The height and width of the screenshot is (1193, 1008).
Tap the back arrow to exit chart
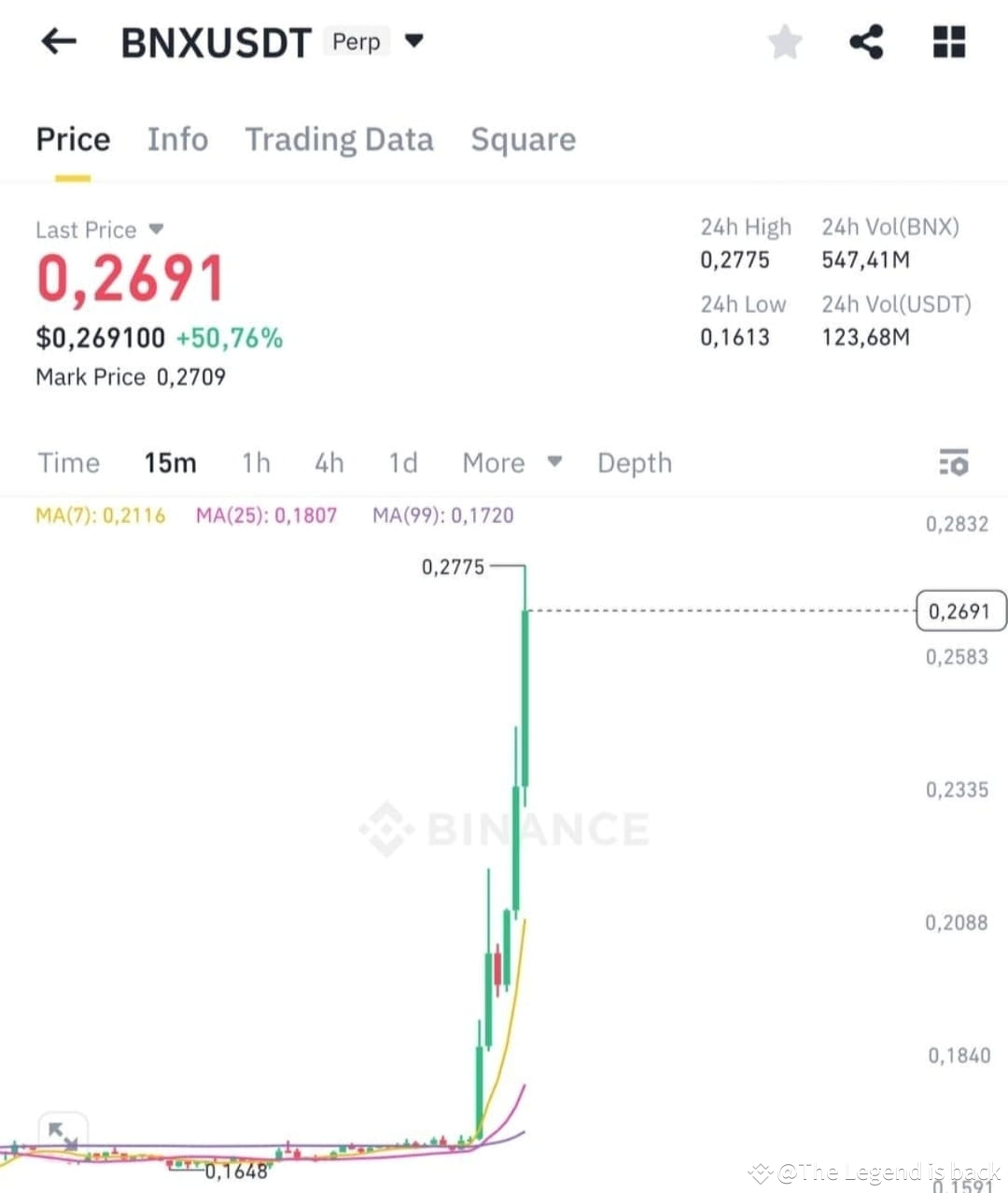click(x=58, y=41)
